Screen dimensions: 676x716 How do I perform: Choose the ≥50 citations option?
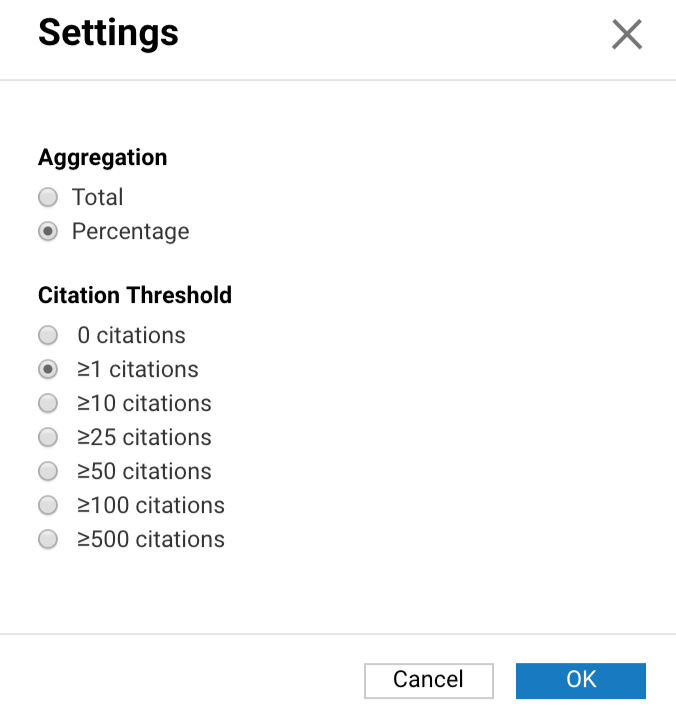[48, 471]
